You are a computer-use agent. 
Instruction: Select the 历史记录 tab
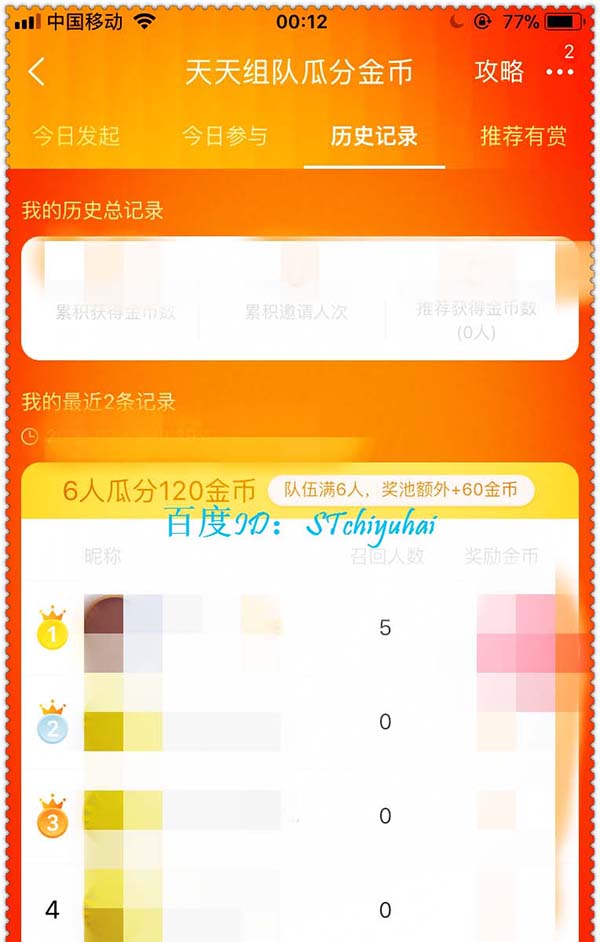coord(374,137)
